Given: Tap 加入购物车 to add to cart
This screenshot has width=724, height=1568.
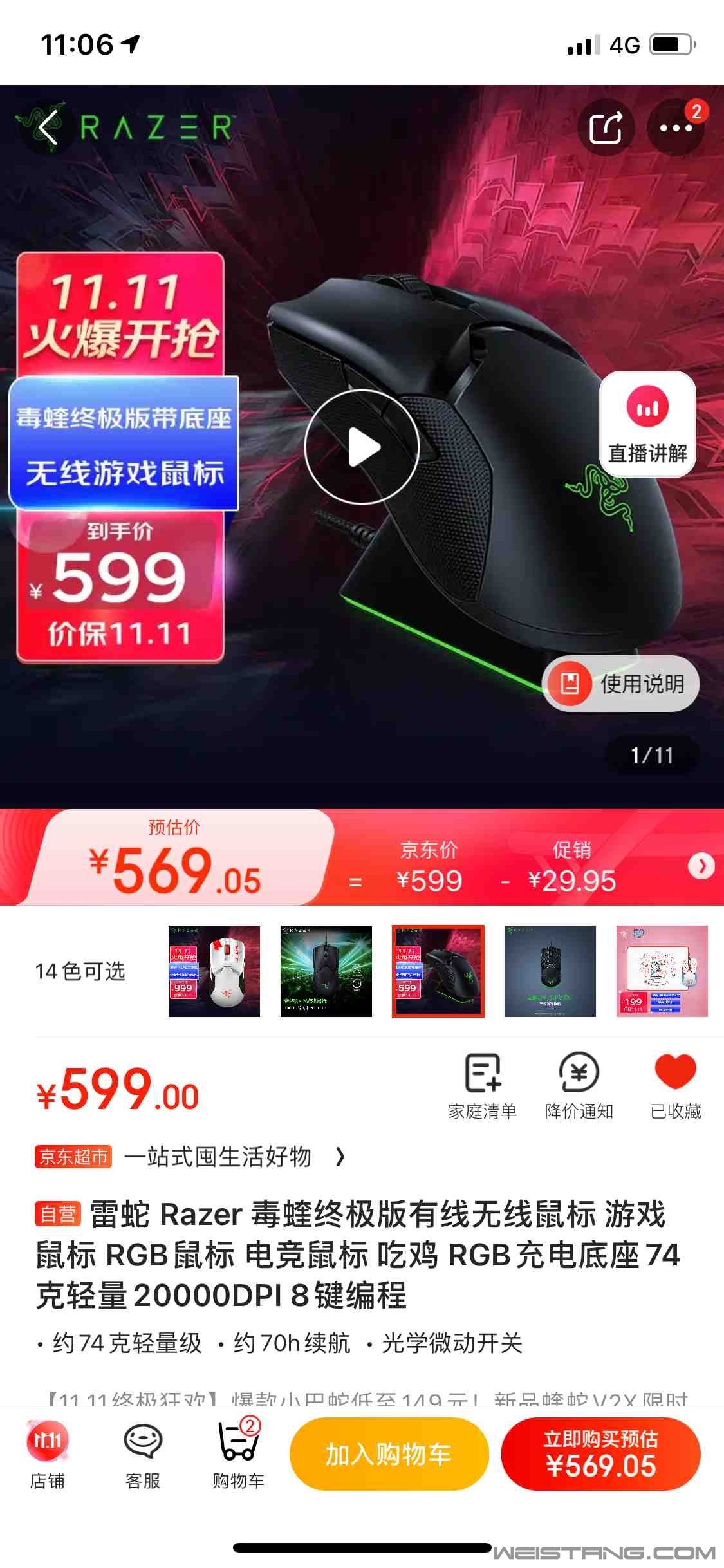Looking at the screenshot, I should [389, 1454].
